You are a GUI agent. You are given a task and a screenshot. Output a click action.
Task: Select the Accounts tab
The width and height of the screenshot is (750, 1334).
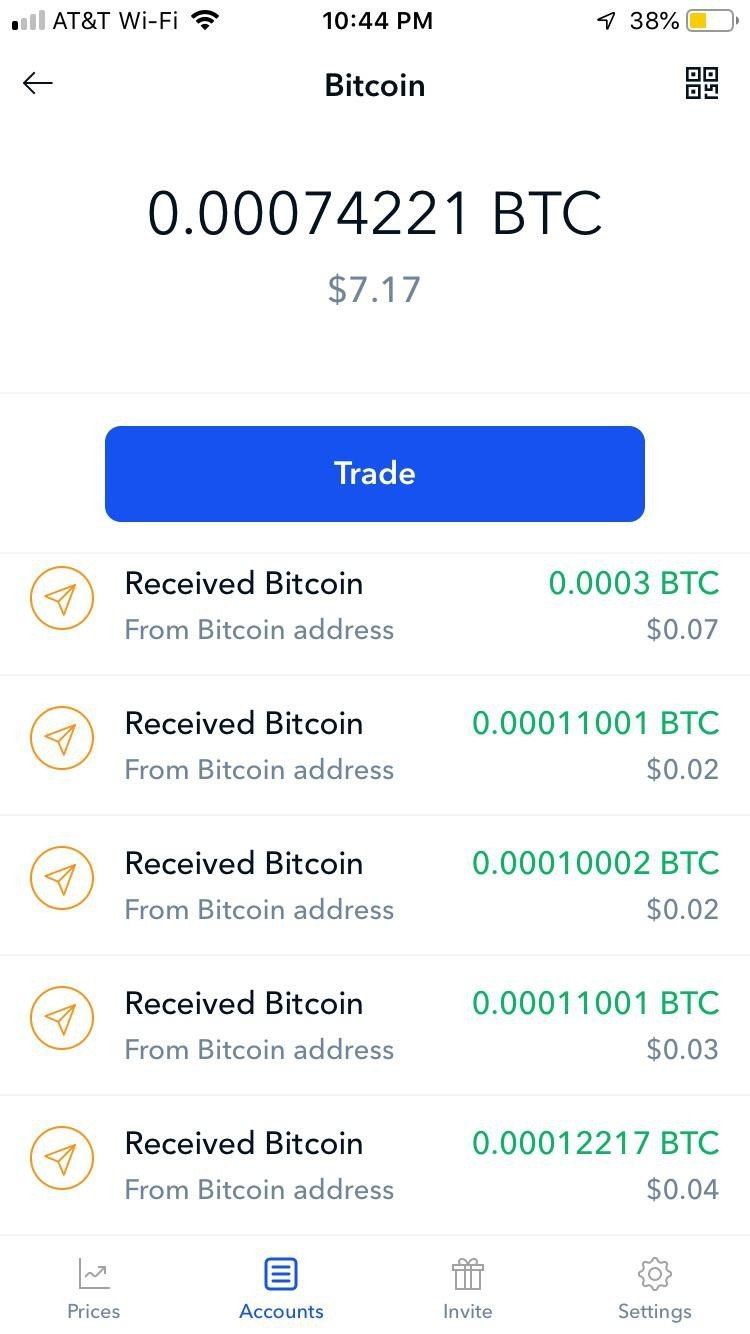[281, 1288]
